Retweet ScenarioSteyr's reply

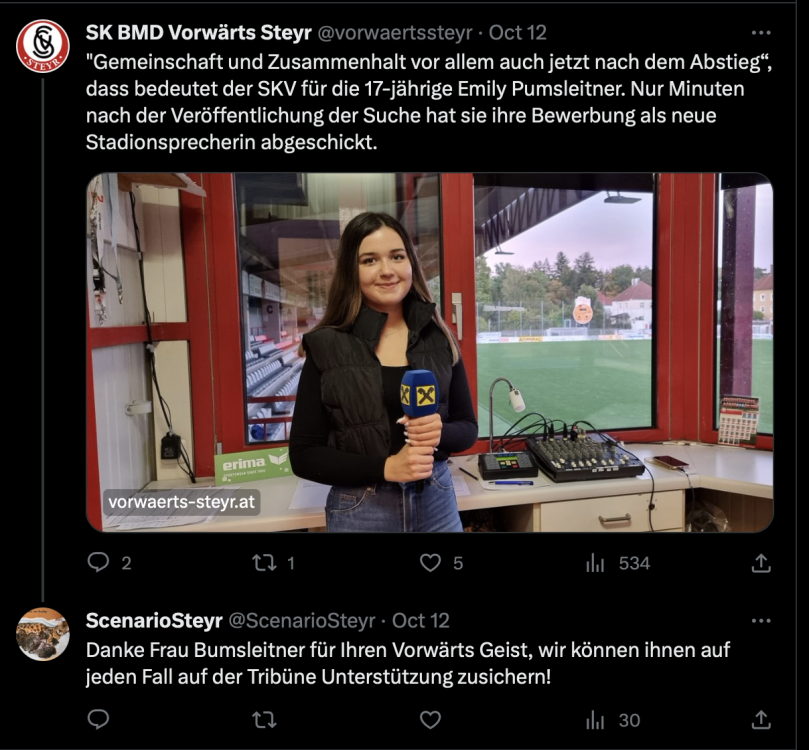point(264,720)
